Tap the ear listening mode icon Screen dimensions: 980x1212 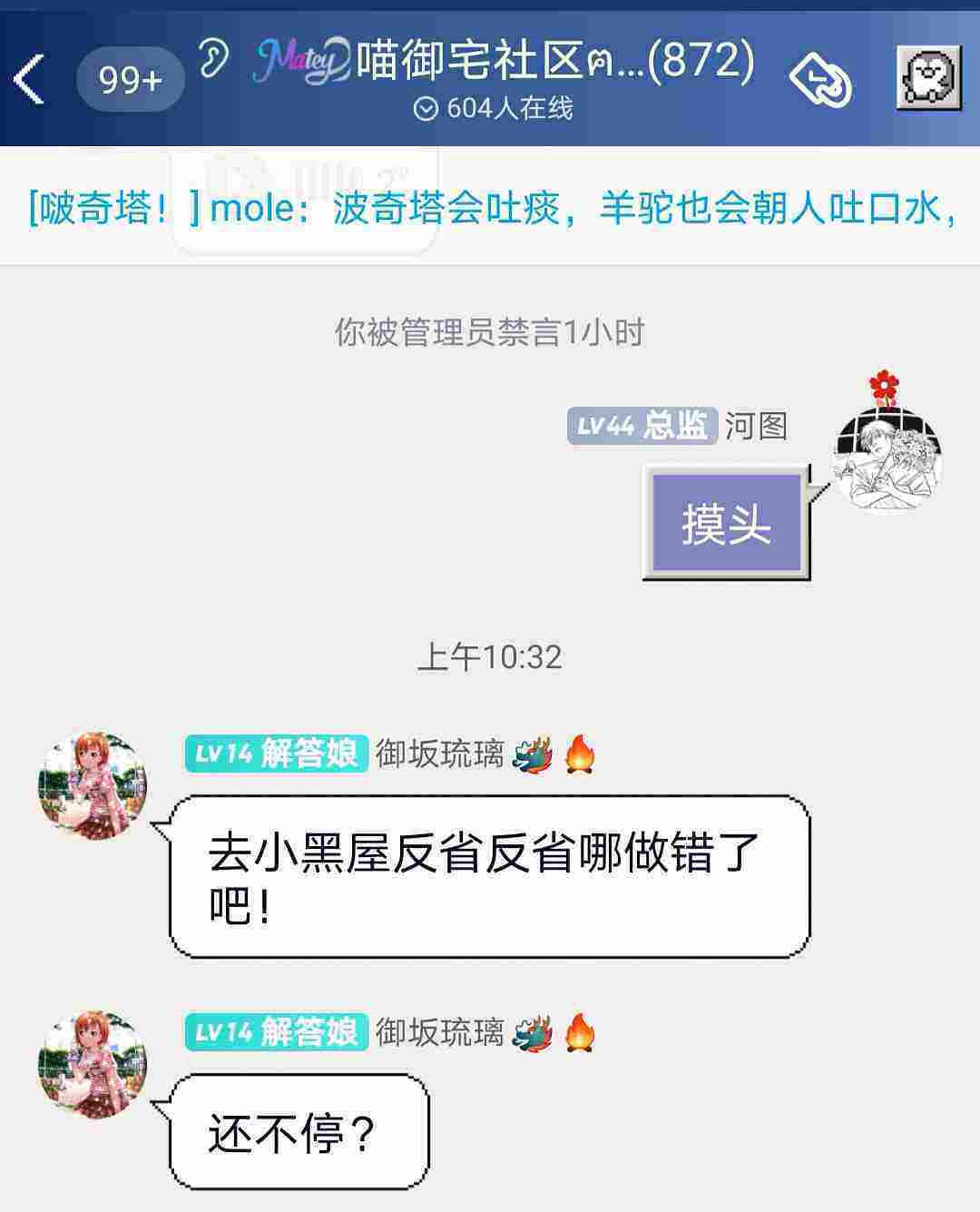click(x=214, y=60)
